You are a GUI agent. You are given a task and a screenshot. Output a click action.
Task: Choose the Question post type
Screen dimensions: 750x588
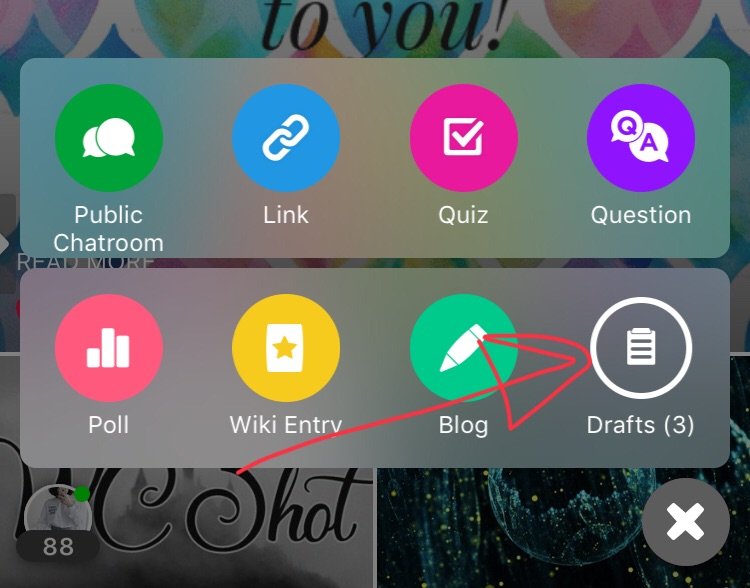641,138
